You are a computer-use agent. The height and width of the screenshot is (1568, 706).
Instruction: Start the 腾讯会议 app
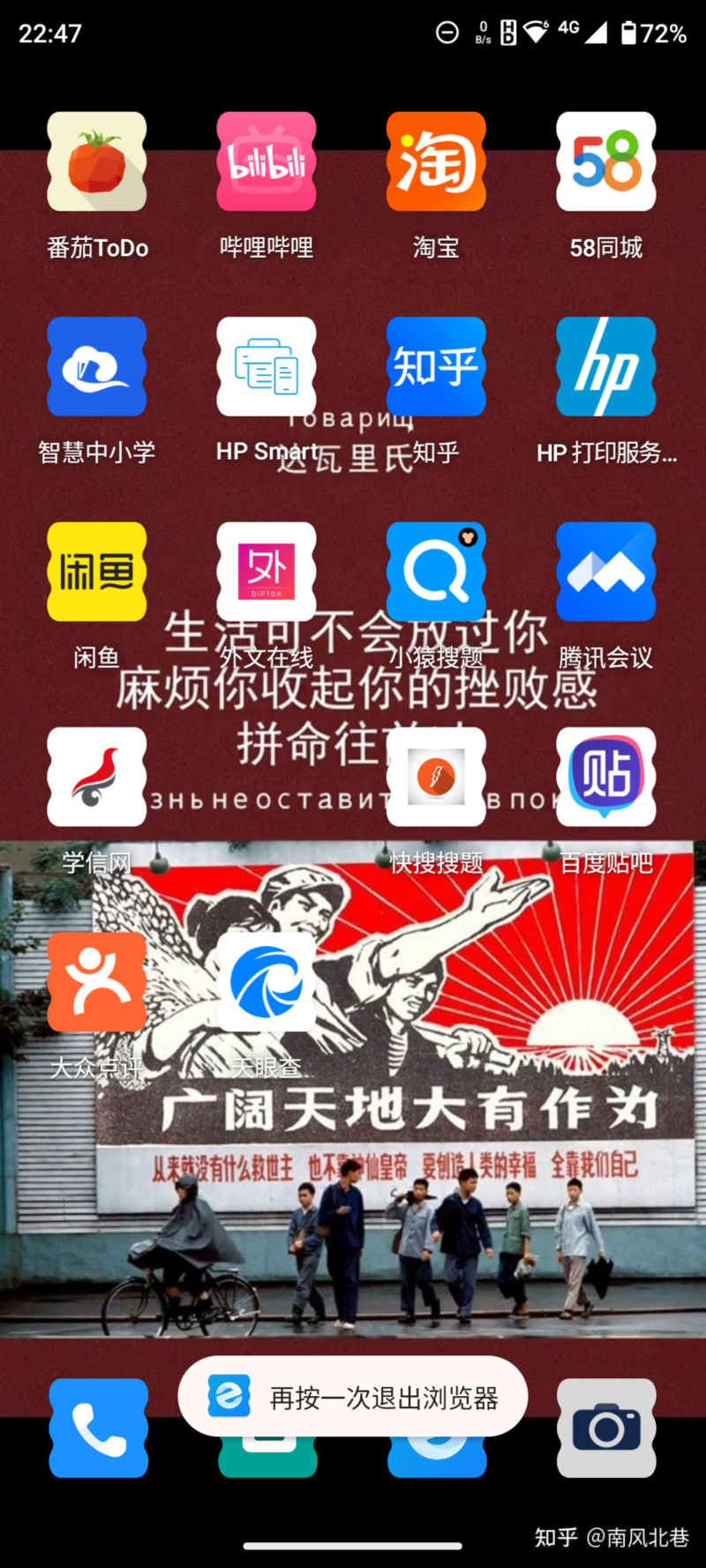pyautogui.click(x=605, y=571)
